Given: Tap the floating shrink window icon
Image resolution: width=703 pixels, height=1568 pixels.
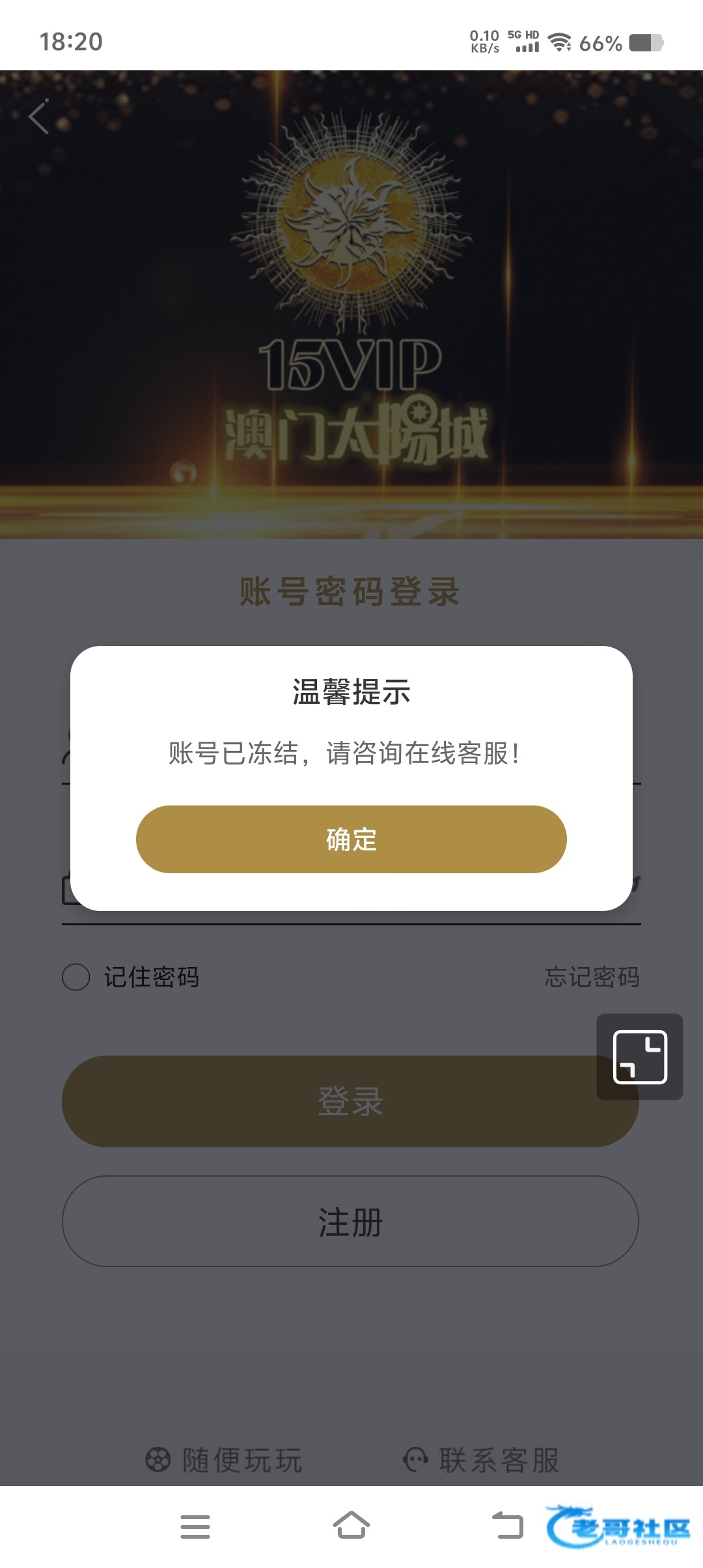Looking at the screenshot, I should (x=640, y=1056).
